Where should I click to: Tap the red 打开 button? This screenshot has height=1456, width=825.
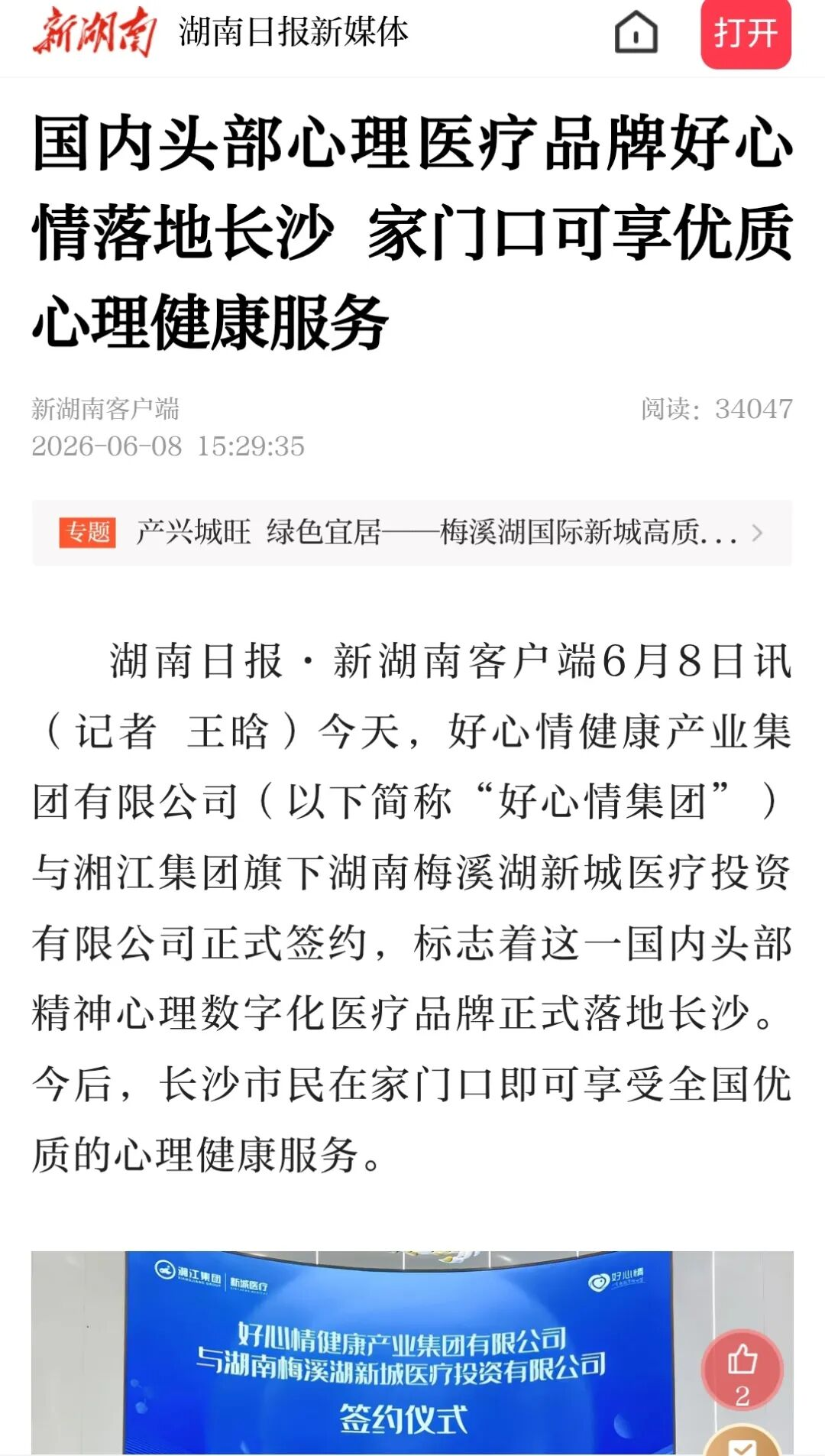(x=746, y=34)
